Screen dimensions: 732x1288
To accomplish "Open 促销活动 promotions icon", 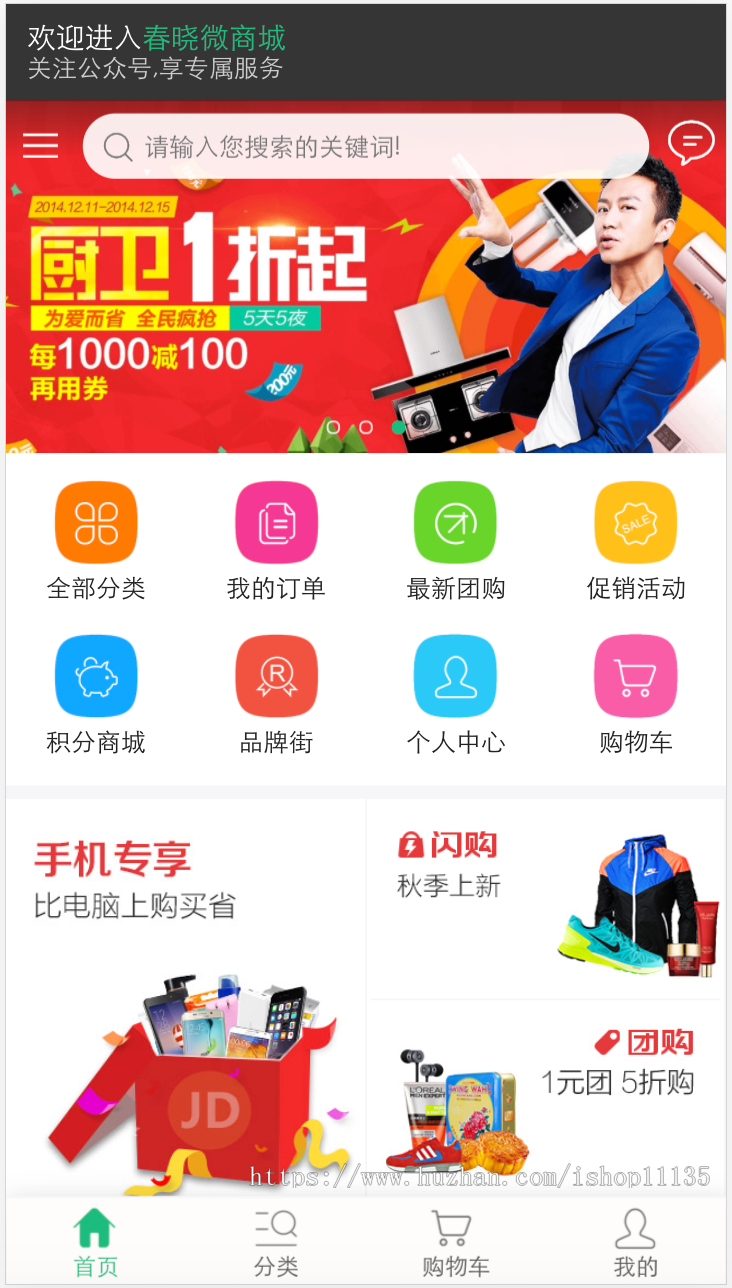I will pos(636,521).
